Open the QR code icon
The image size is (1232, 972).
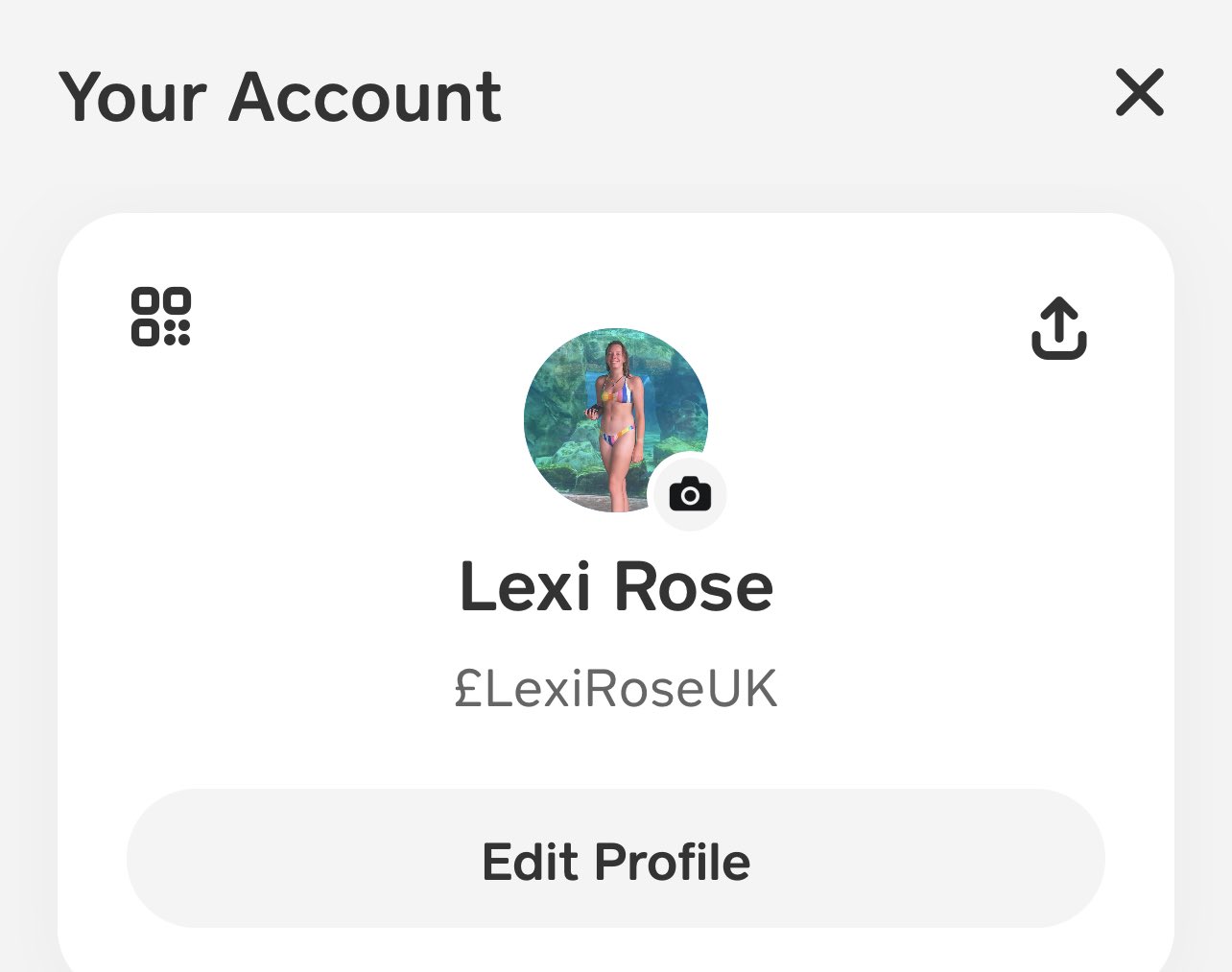(x=161, y=317)
